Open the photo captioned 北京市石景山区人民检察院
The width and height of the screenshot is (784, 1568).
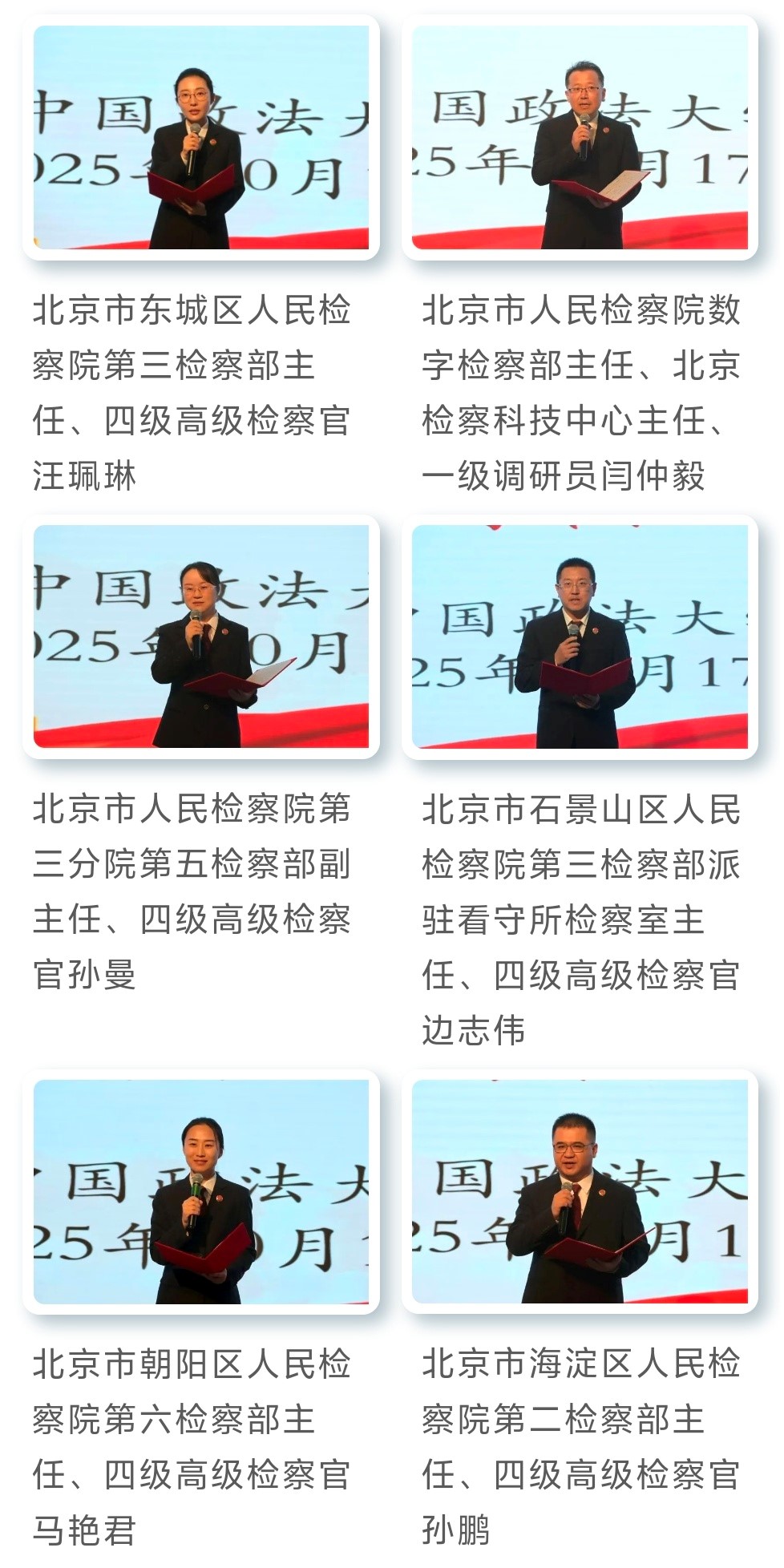(x=580, y=636)
